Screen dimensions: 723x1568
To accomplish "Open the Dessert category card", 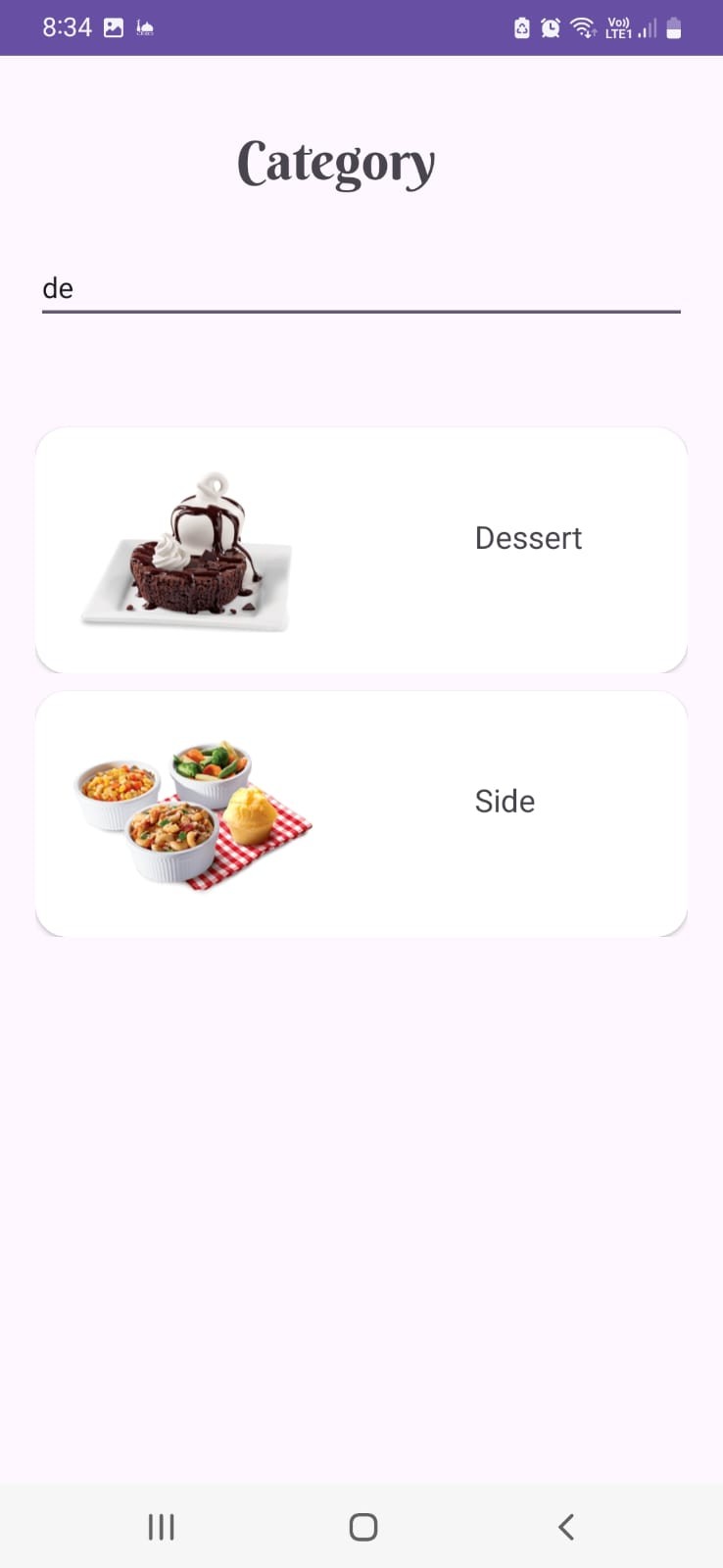I will click(361, 550).
